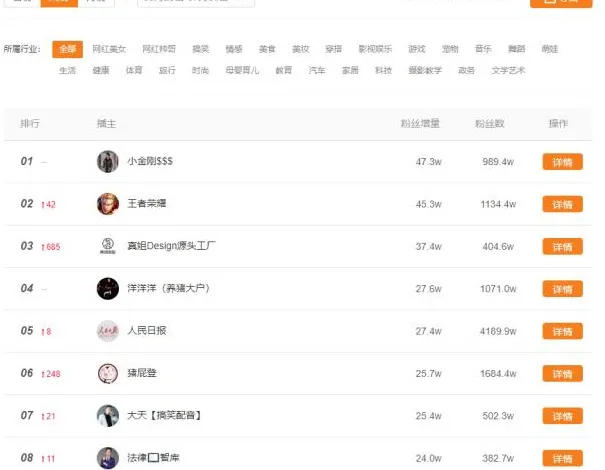Choose the 母婴育儿 filter

pyautogui.click(x=243, y=71)
